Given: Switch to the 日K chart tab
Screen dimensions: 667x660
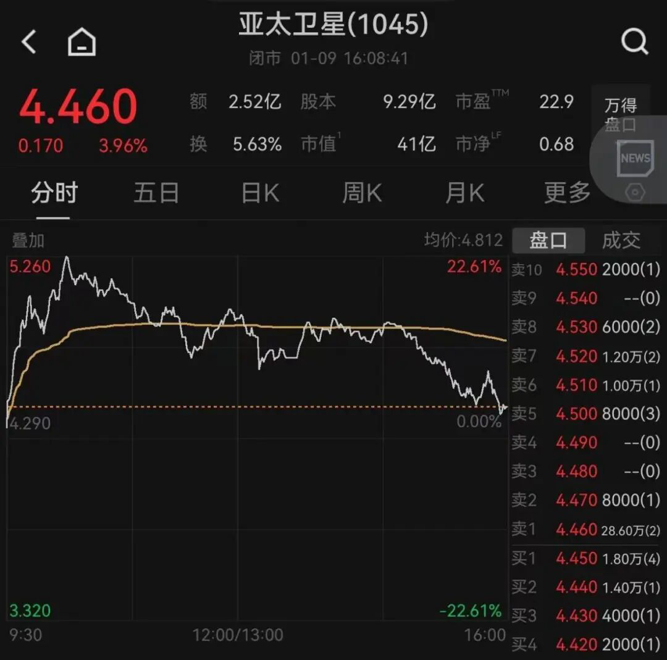Looking at the screenshot, I should [x=259, y=193].
